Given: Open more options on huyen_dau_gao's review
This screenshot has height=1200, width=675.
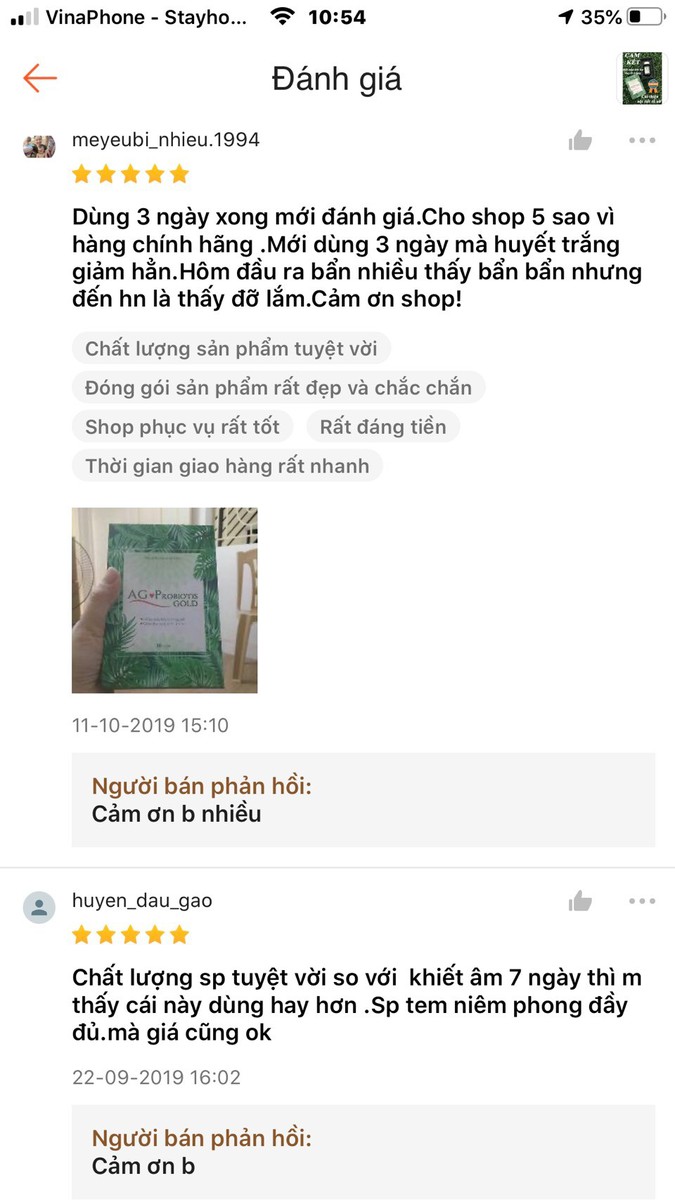Looking at the screenshot, I should point(642,902).
